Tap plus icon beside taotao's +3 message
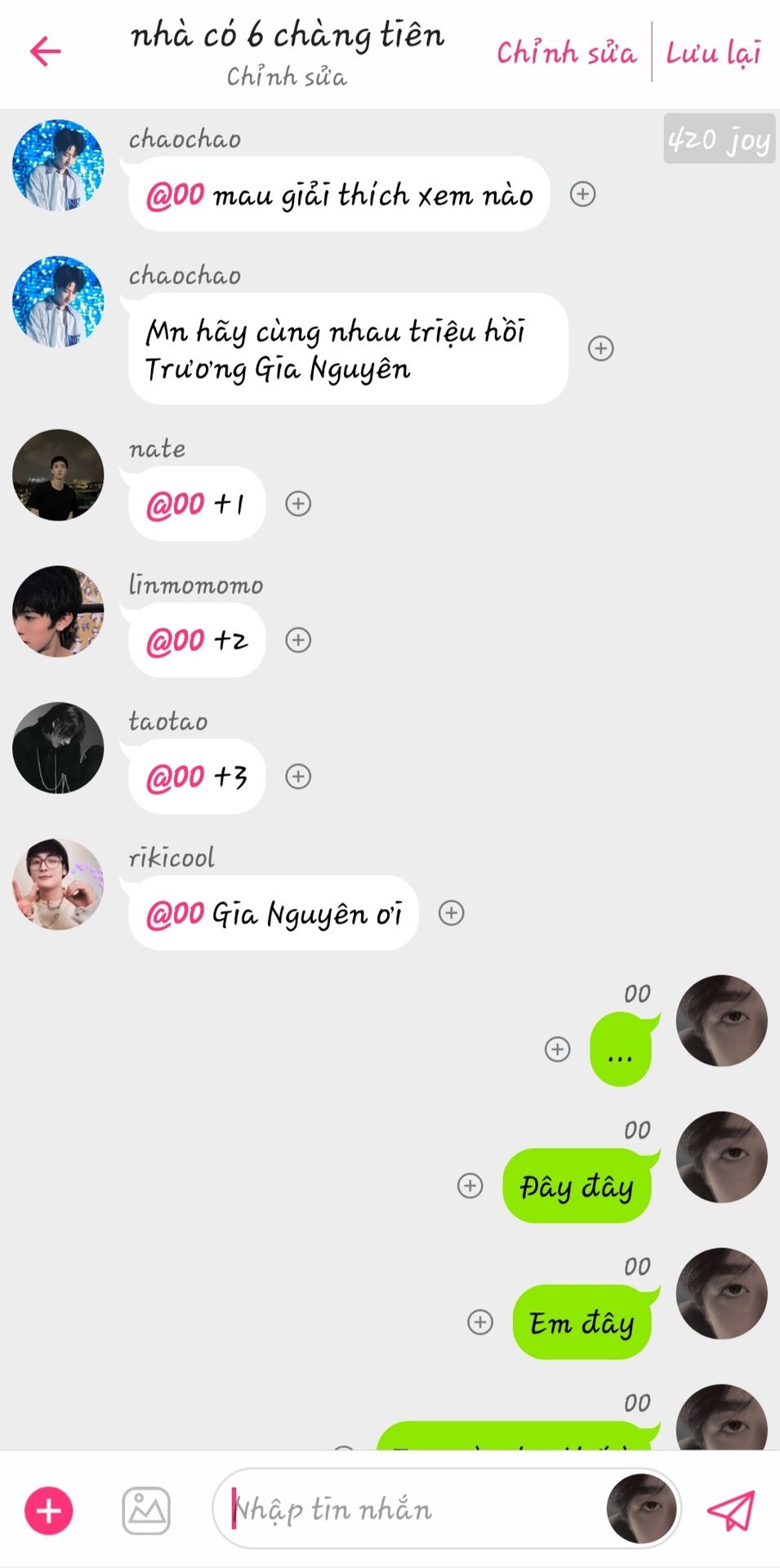 [298, 777]
